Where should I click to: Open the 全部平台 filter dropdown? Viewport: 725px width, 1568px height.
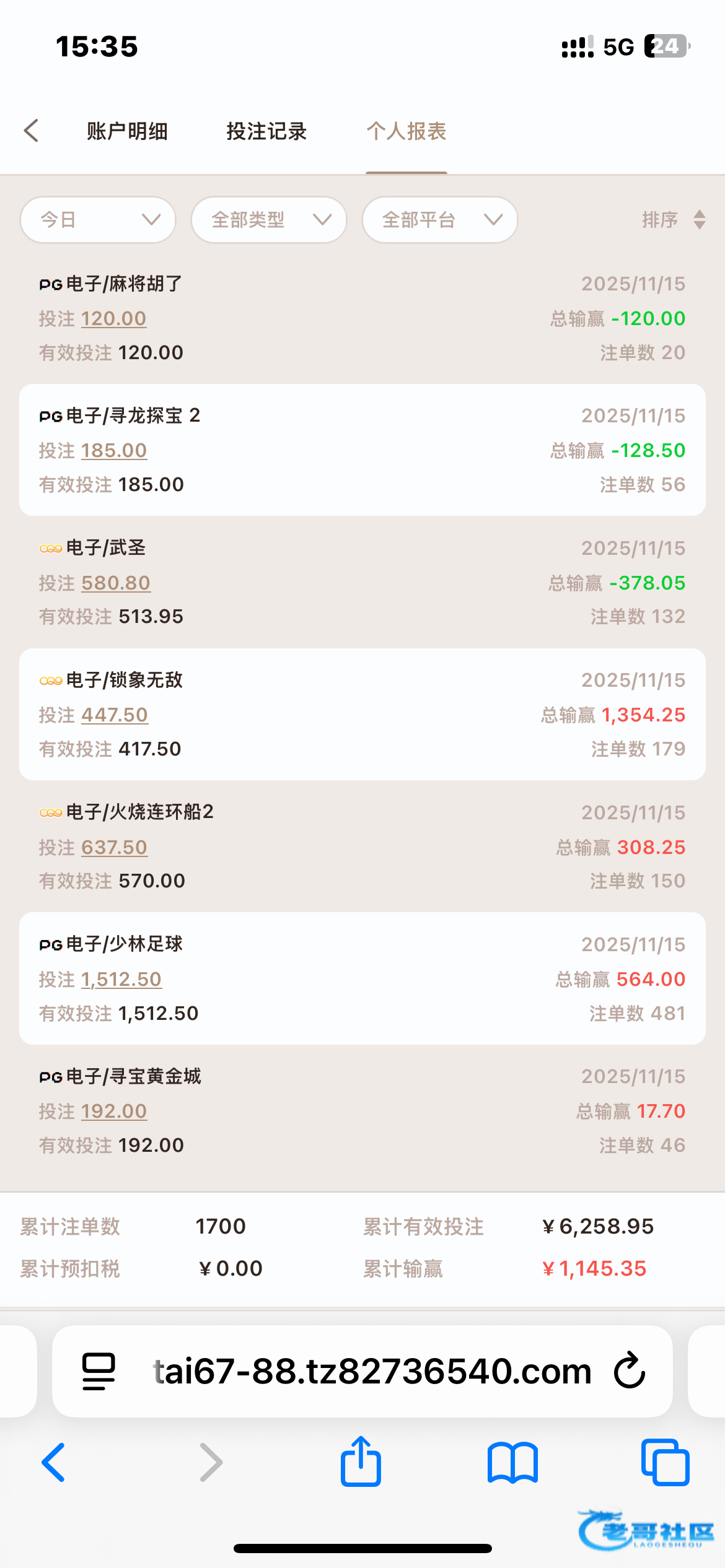(x=439, y=220)
